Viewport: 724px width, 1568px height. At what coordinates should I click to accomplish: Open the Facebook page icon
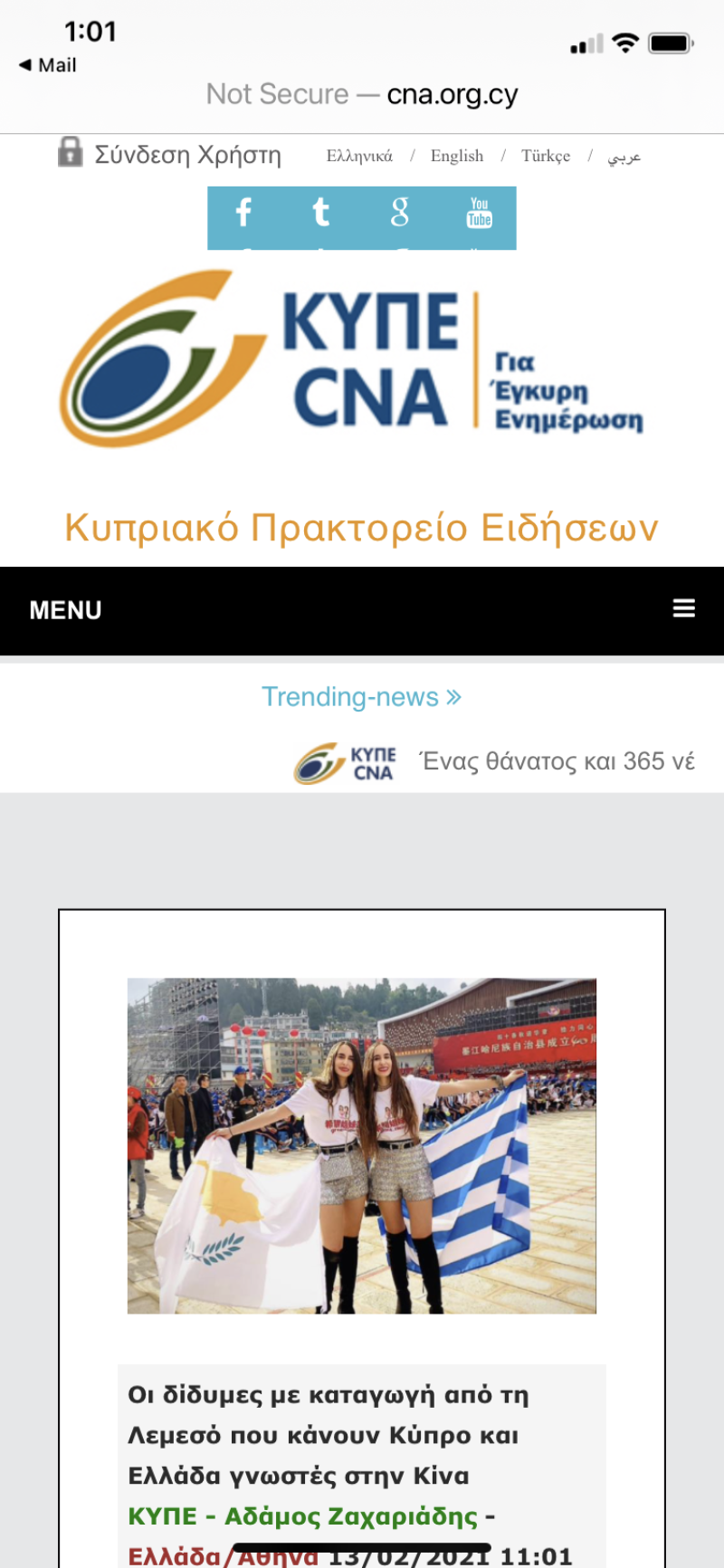click(243, 213)
